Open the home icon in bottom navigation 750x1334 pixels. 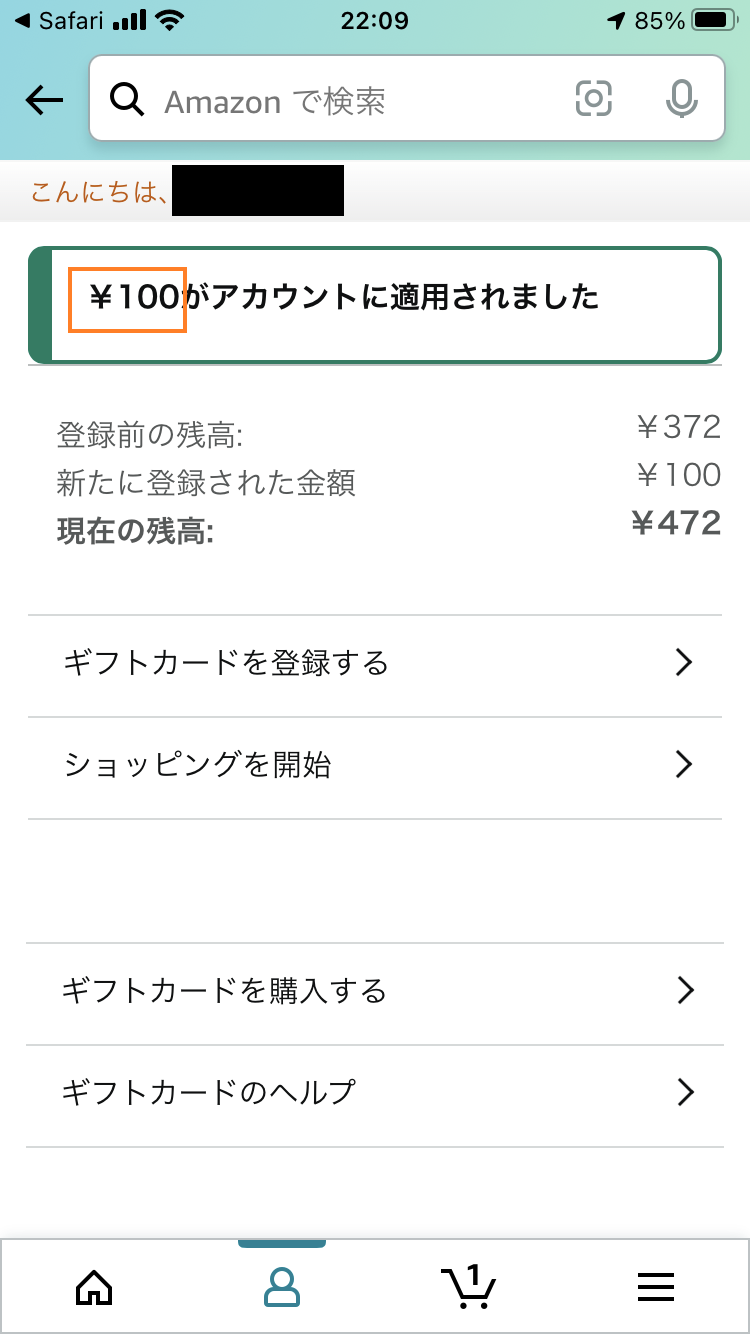point(93,1287)
